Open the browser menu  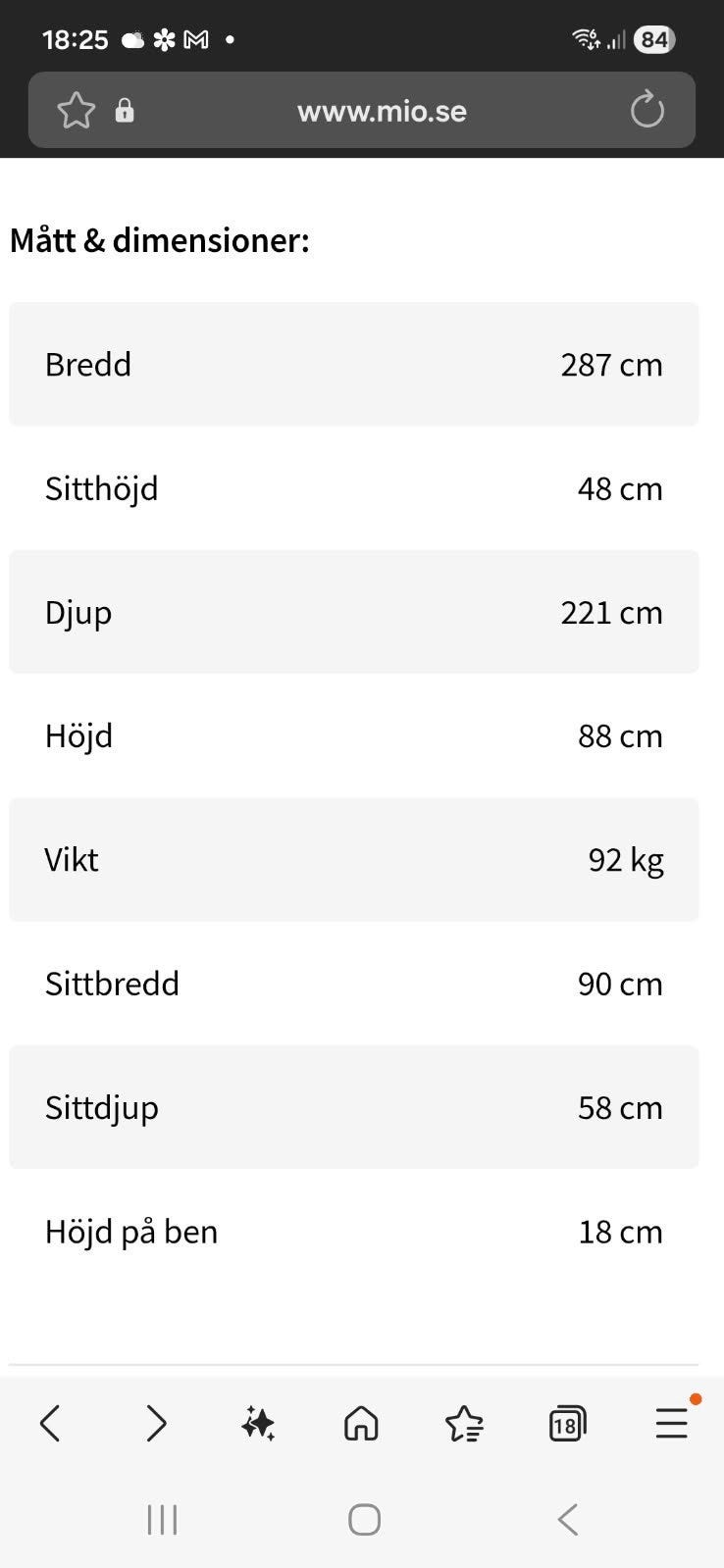click(672, 1423)
